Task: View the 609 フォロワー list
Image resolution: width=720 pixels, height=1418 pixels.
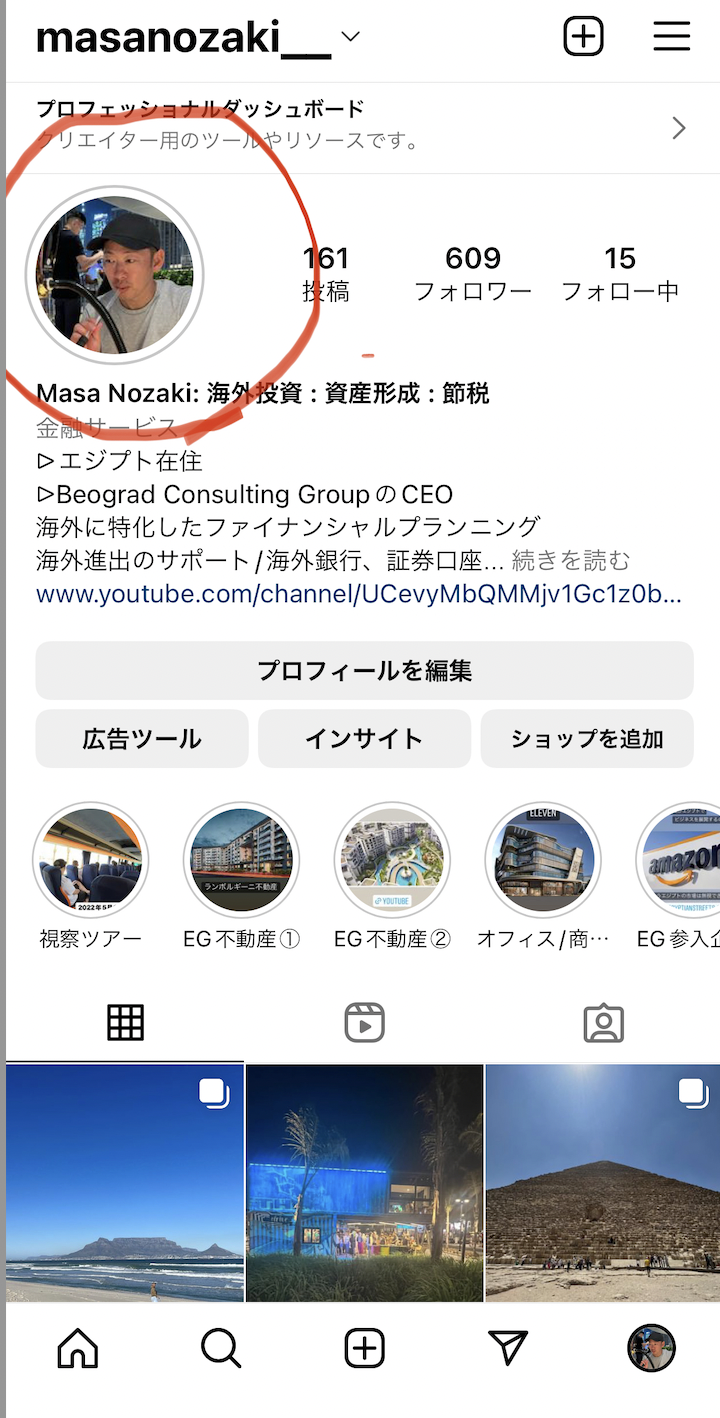Action: click(x=473, y=273)
